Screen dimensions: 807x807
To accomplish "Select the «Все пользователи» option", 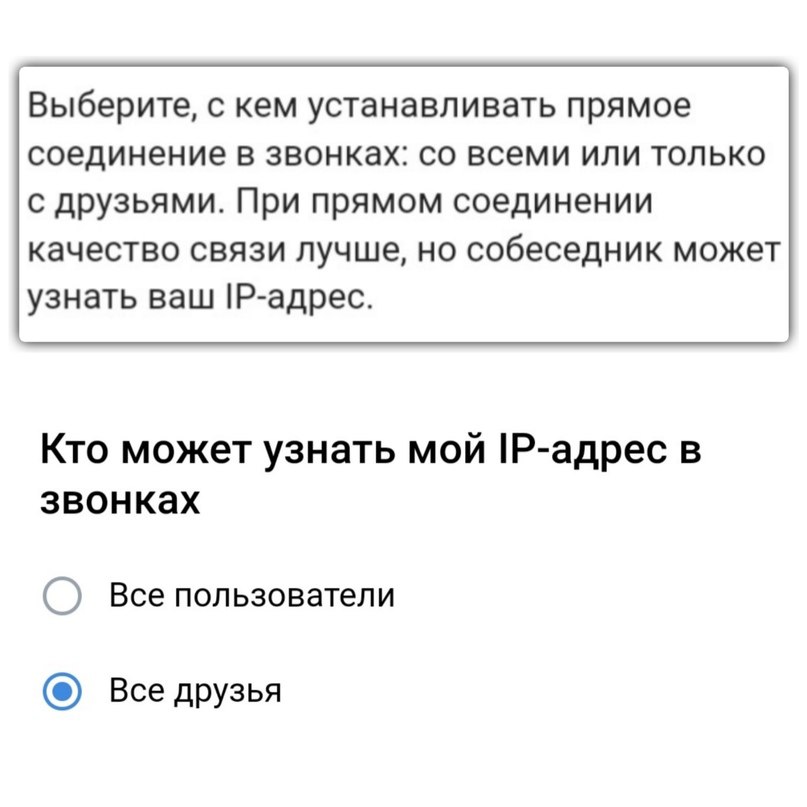I will pos(63,597).
